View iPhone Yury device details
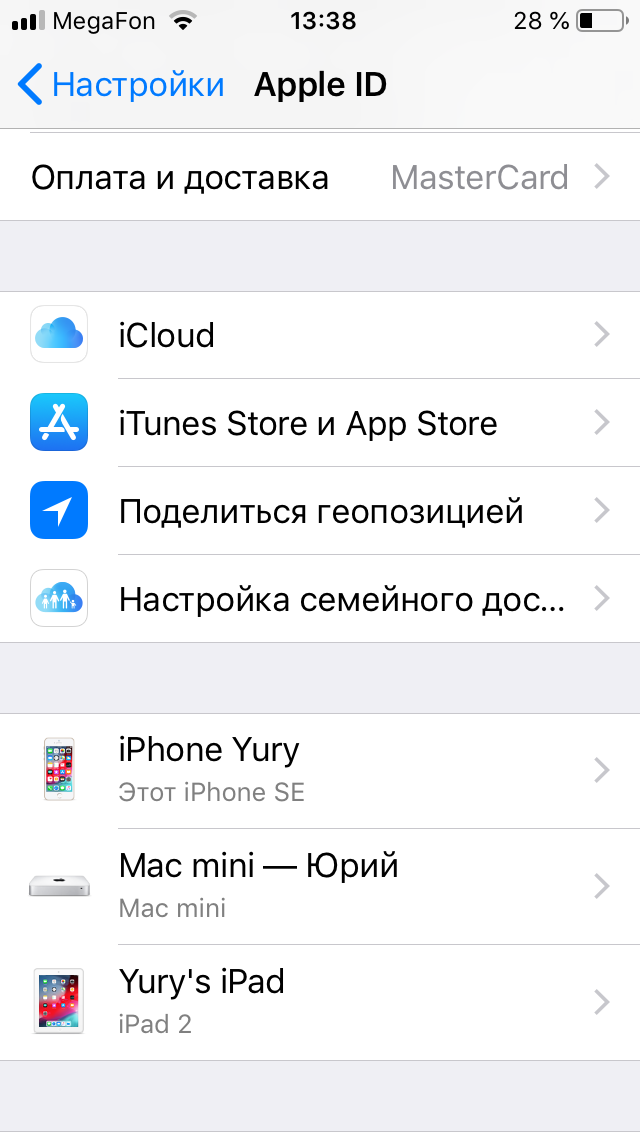The width and height of the screenshot is (640, 1136). point(320,770)
